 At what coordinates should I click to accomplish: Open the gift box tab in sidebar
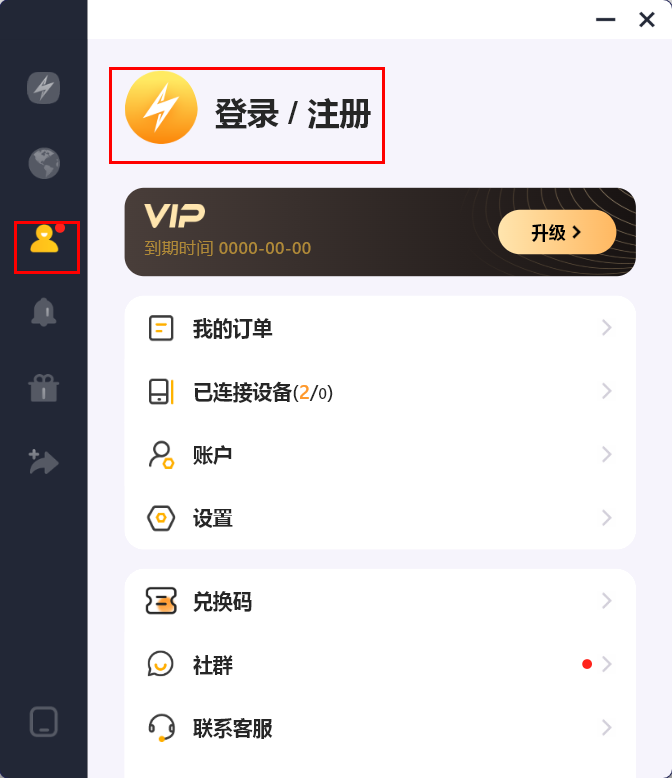coord(44,387)
